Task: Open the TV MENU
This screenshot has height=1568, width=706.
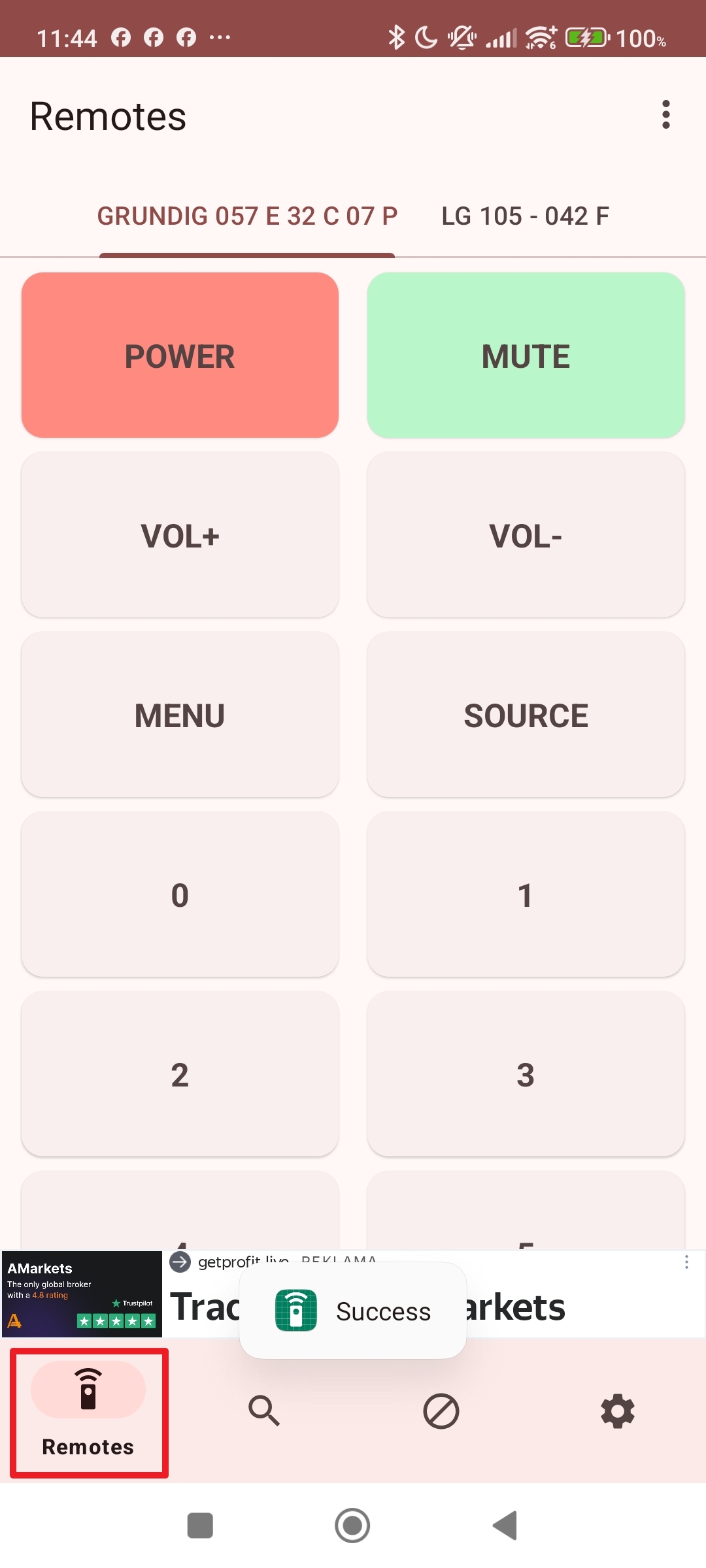Action: pyautogui.click(x=180, y=715)
